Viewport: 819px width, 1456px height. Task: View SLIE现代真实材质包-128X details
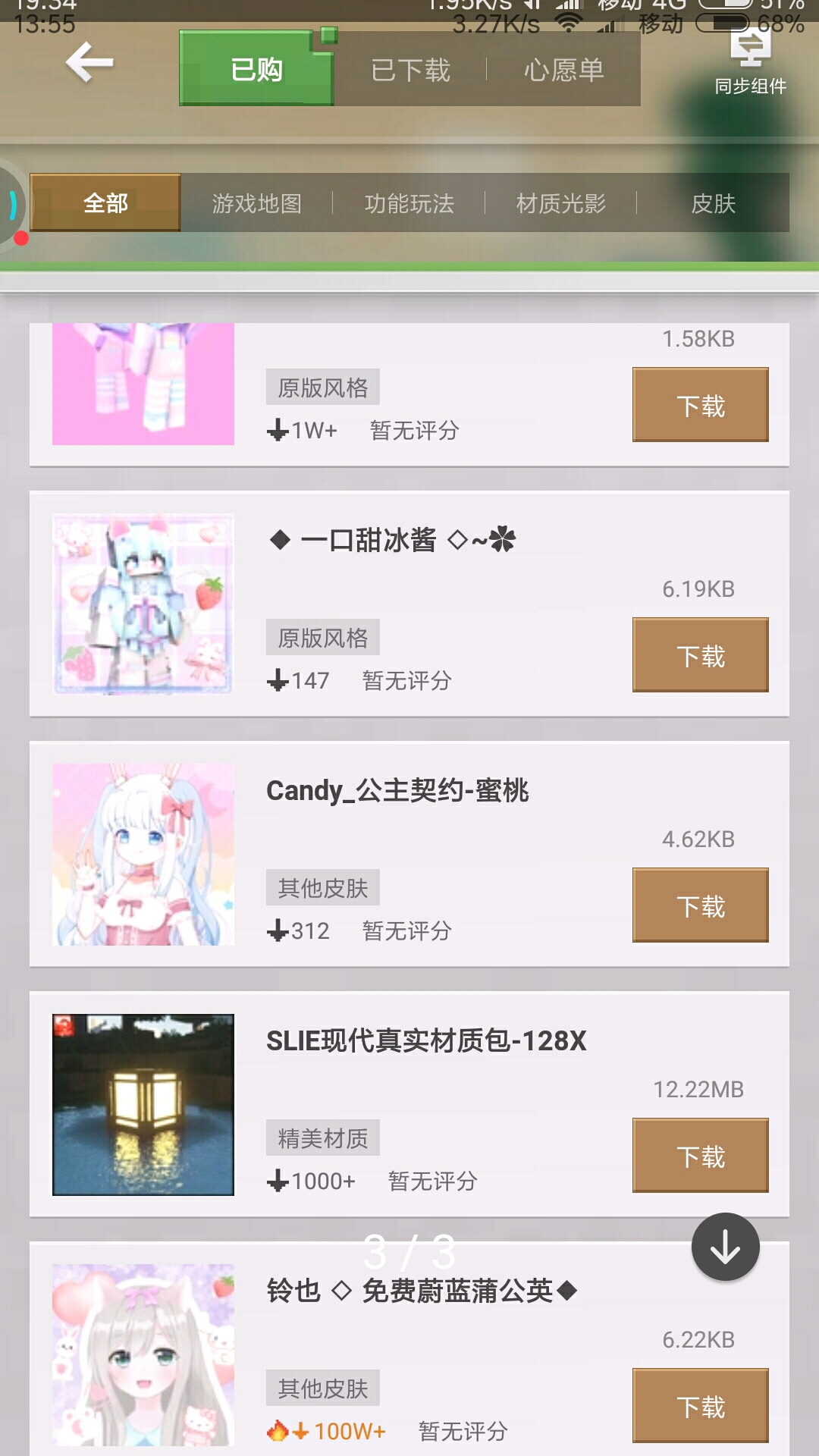tap(409, 1104)
